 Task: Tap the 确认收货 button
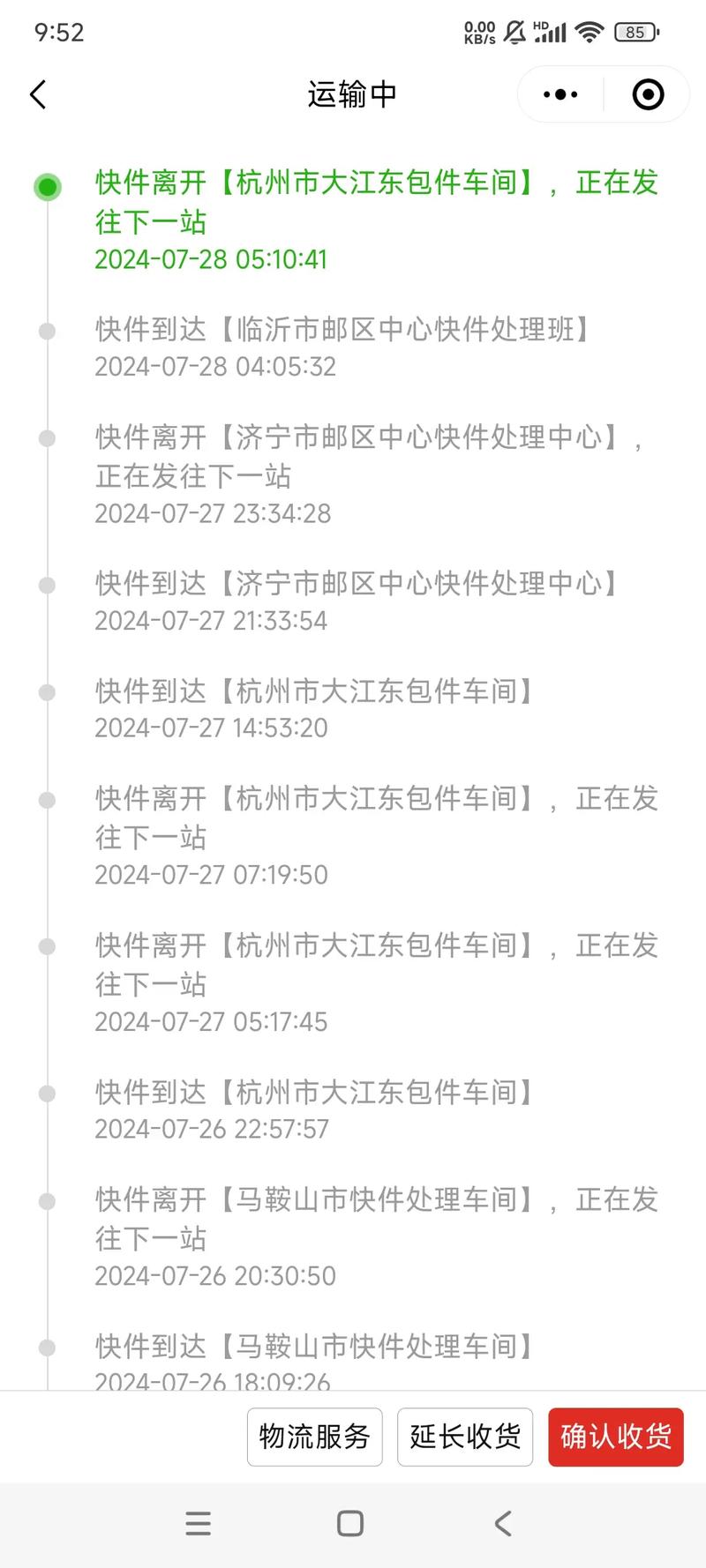(615, 1437)
